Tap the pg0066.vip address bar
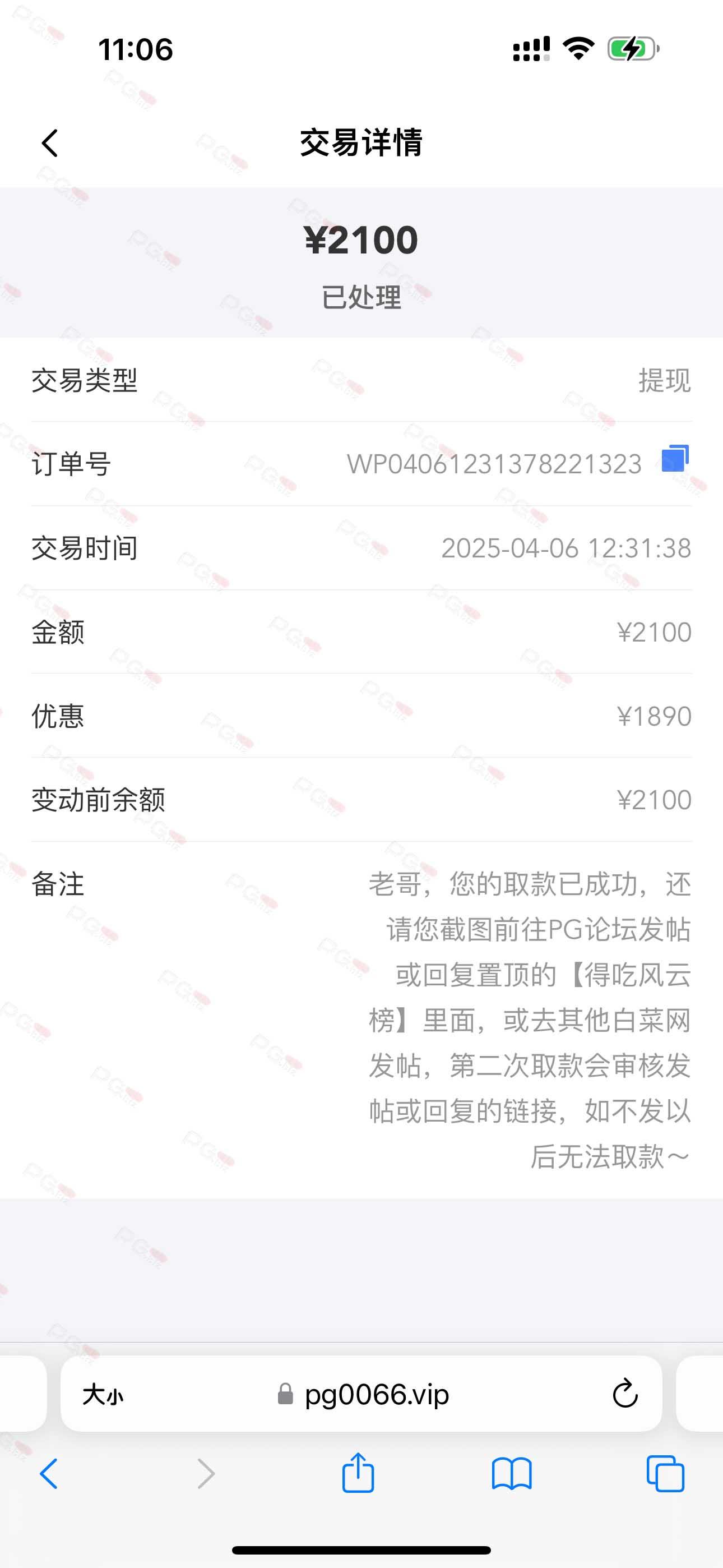The width and height of the screenshot is (723, 1568). tap(361, 1394)
